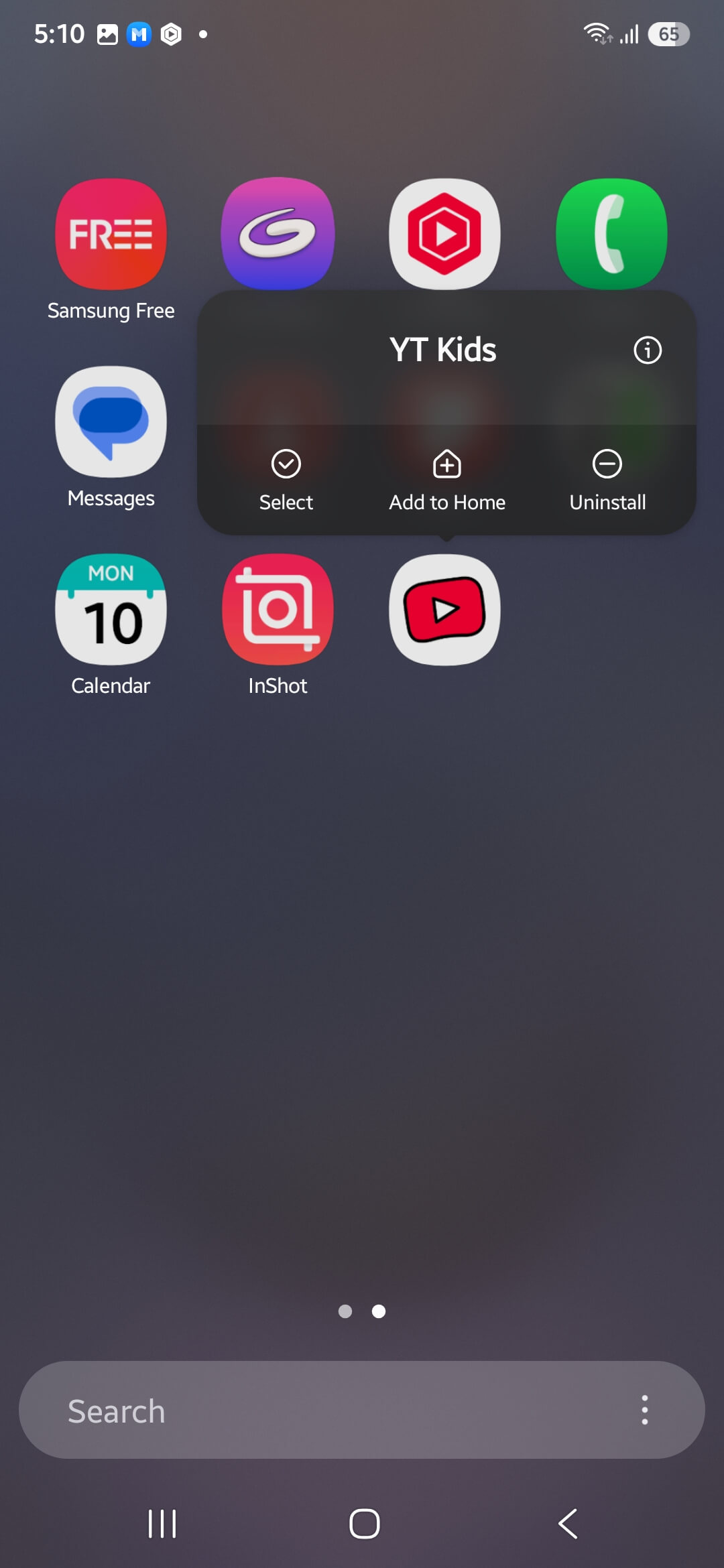This screenshot has width=724, height=1568.
Task: Open the three-dot menu in search bar
Action: coord(645,1410)
